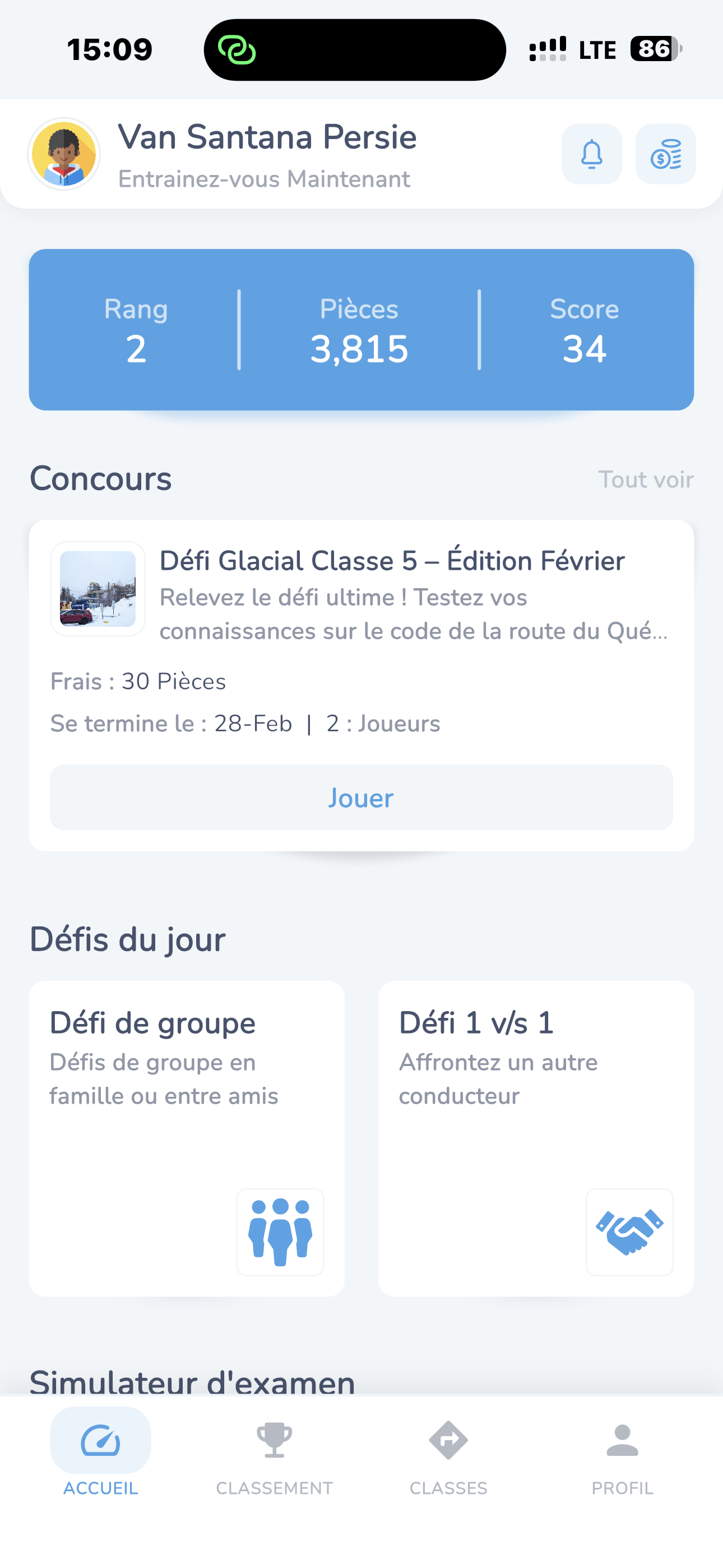Open the notifications bell
The width and height of the screenshot is (723, 1568).
click(x=591, y=154)
